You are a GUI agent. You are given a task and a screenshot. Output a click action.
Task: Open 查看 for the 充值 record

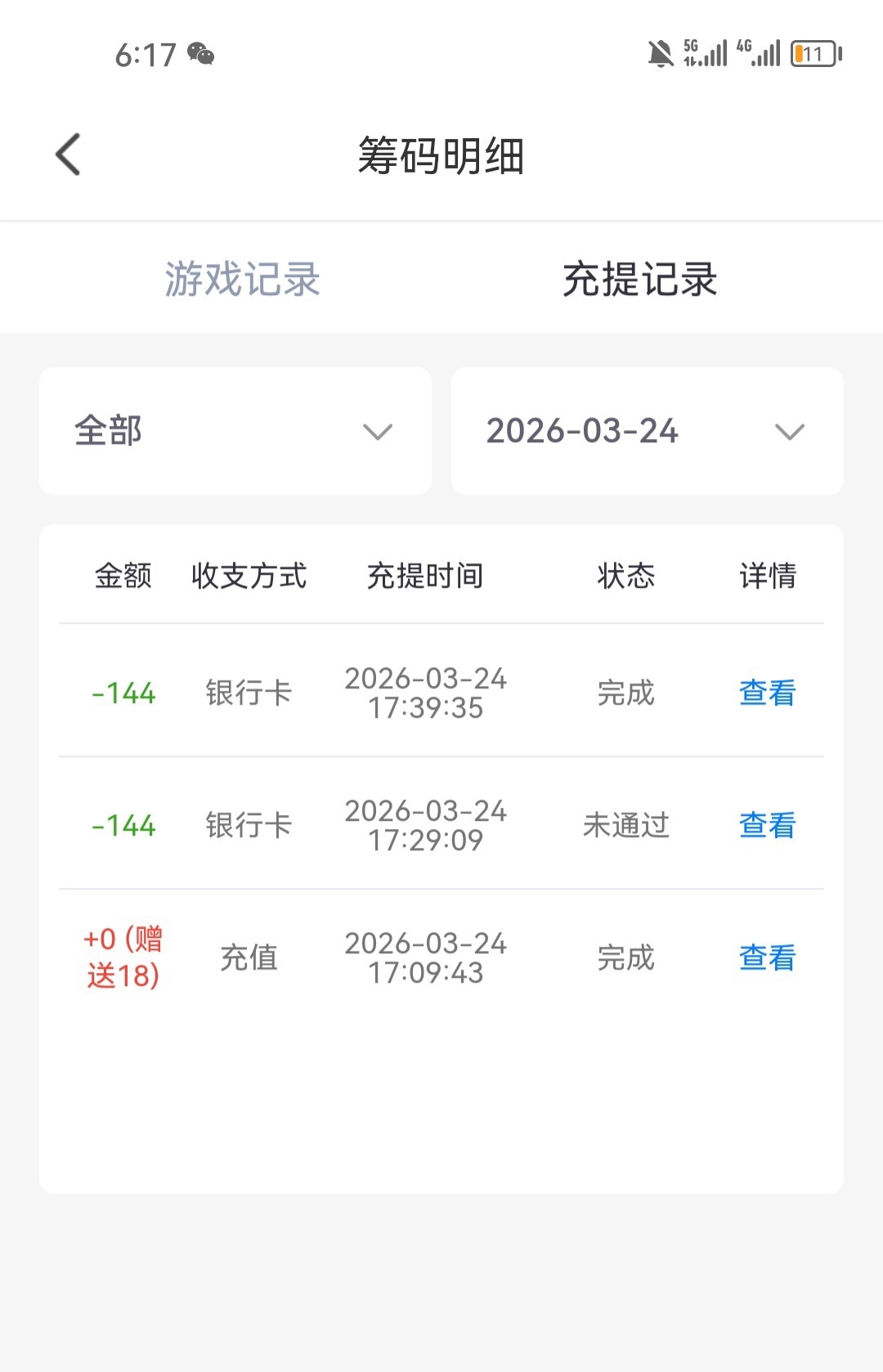[767, 957]
